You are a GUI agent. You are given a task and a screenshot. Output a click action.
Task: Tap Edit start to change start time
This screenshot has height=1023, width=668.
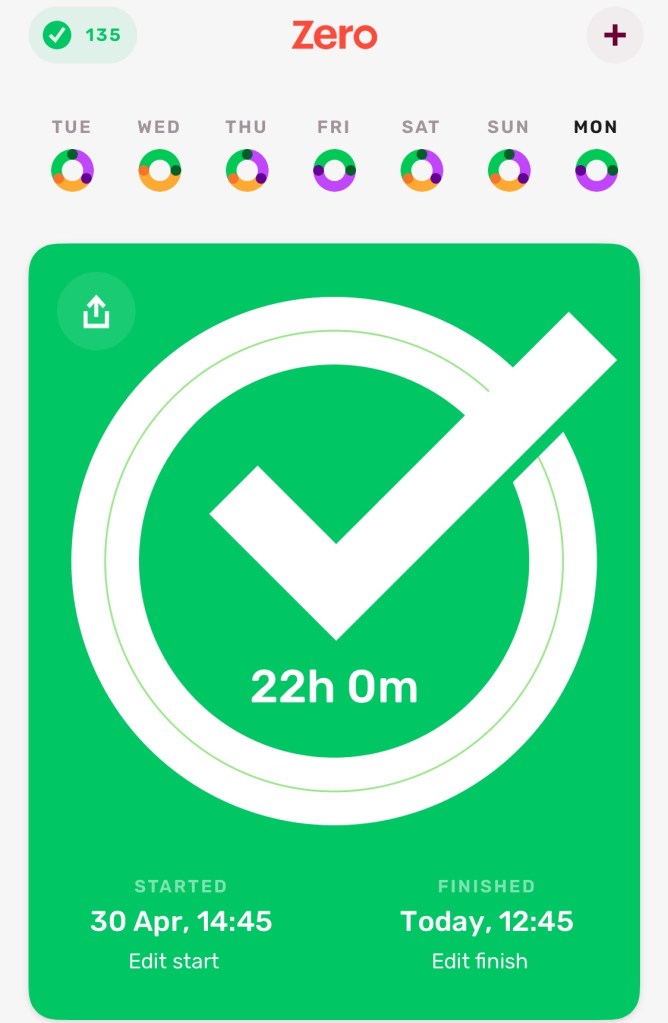click(x=174, y=961)
